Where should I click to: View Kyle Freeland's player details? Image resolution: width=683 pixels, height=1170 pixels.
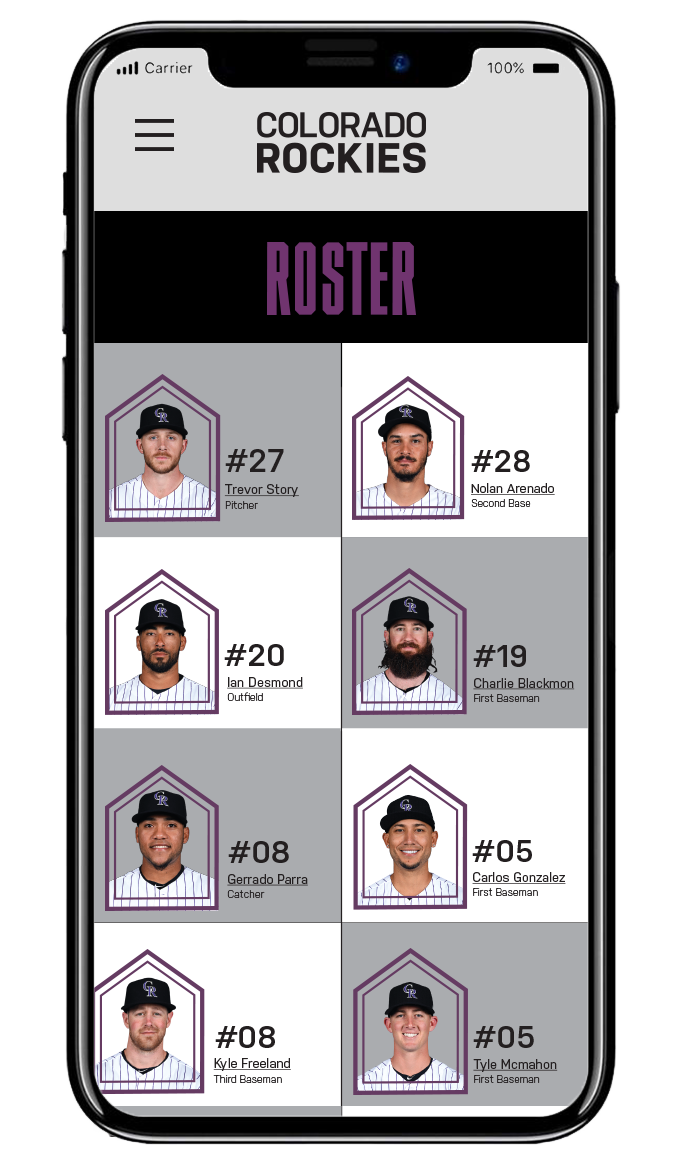[x=252, y=1064]
